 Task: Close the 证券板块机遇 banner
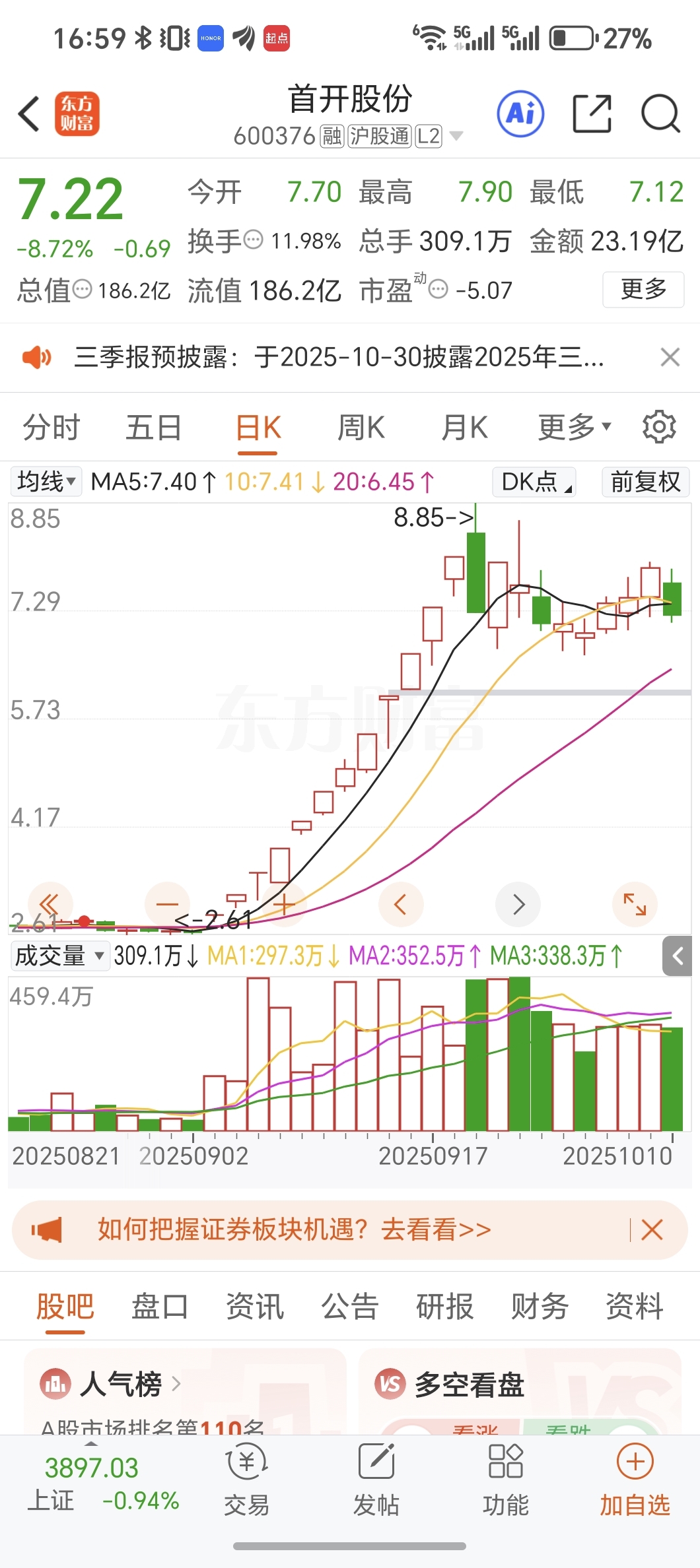652,1229
